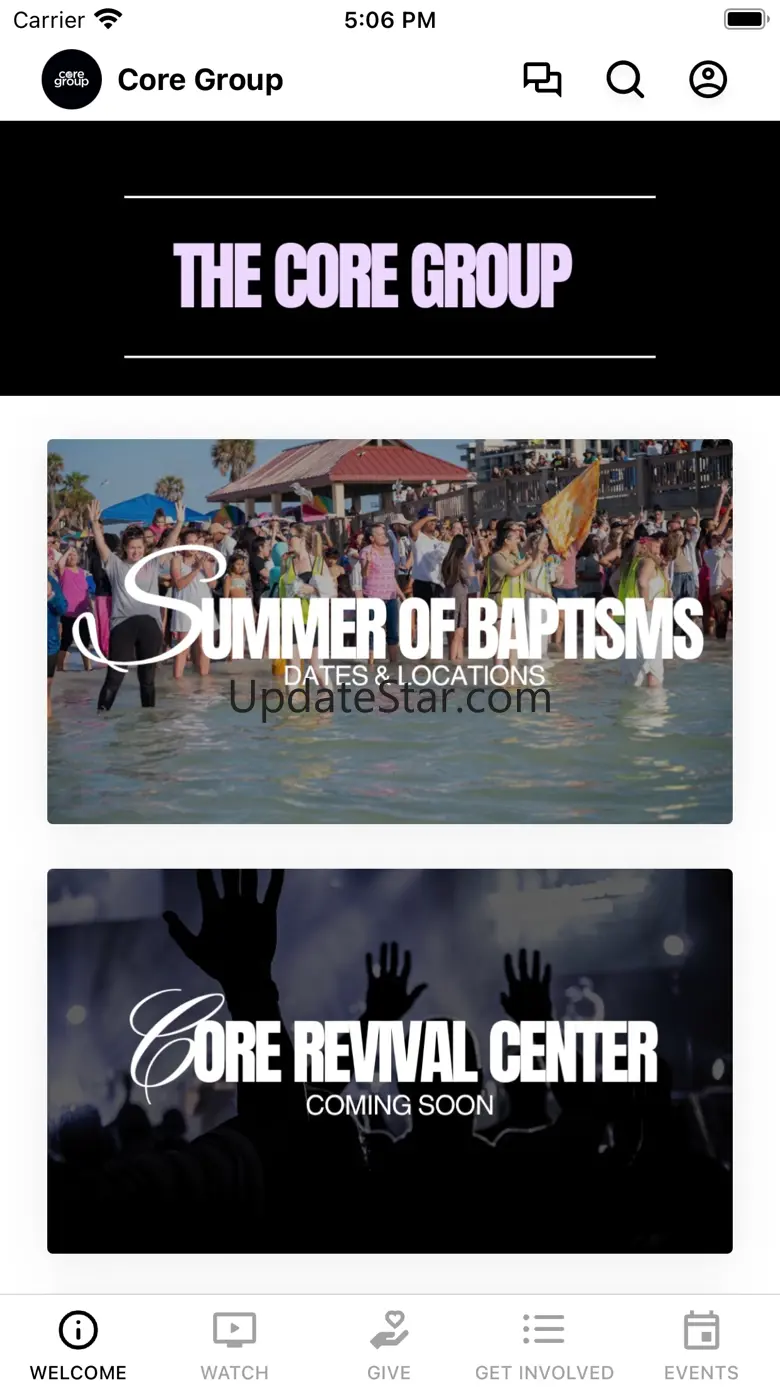This screenshot has width=780, height=1387.
Task: Open the Core Revival Center card
Action: [390, 1060]
